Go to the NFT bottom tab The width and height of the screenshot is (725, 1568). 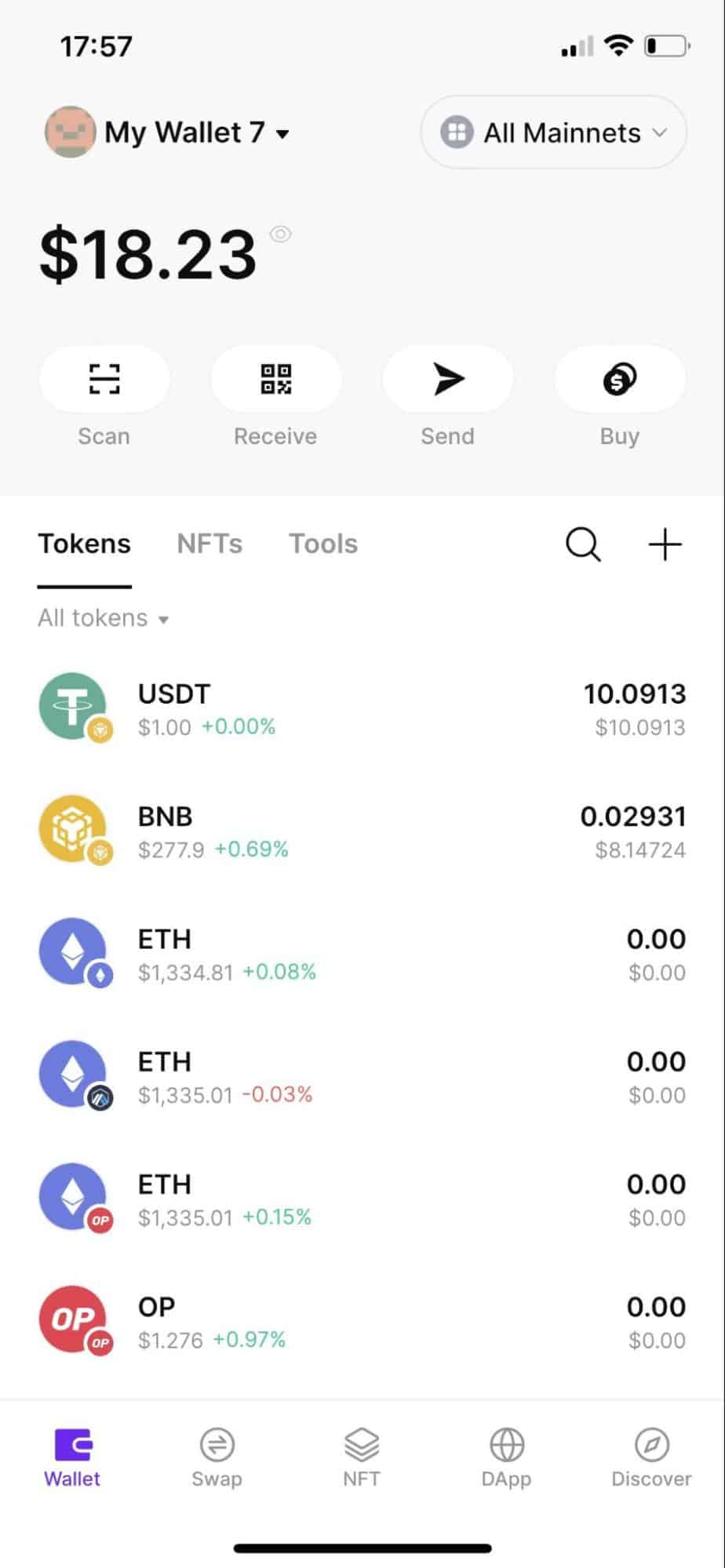[362, 1457]
